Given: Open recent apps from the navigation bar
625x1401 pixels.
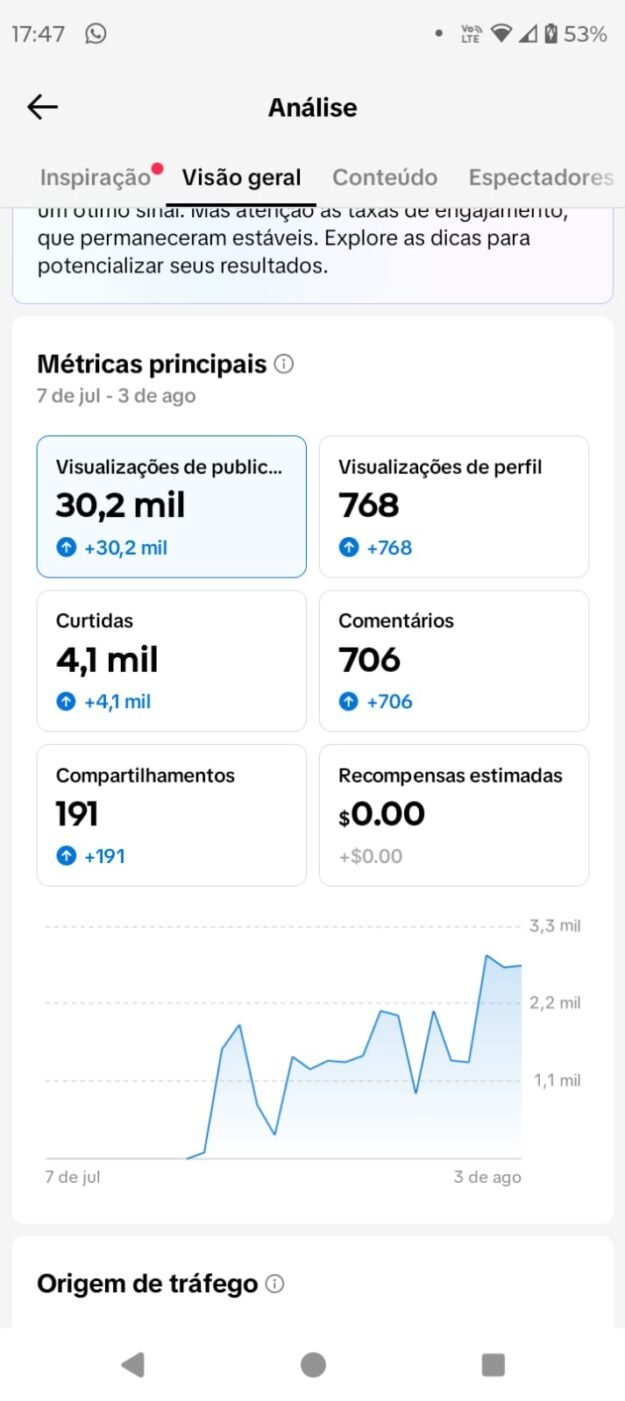Looking at the screenshot, I should coord(493,1365).
